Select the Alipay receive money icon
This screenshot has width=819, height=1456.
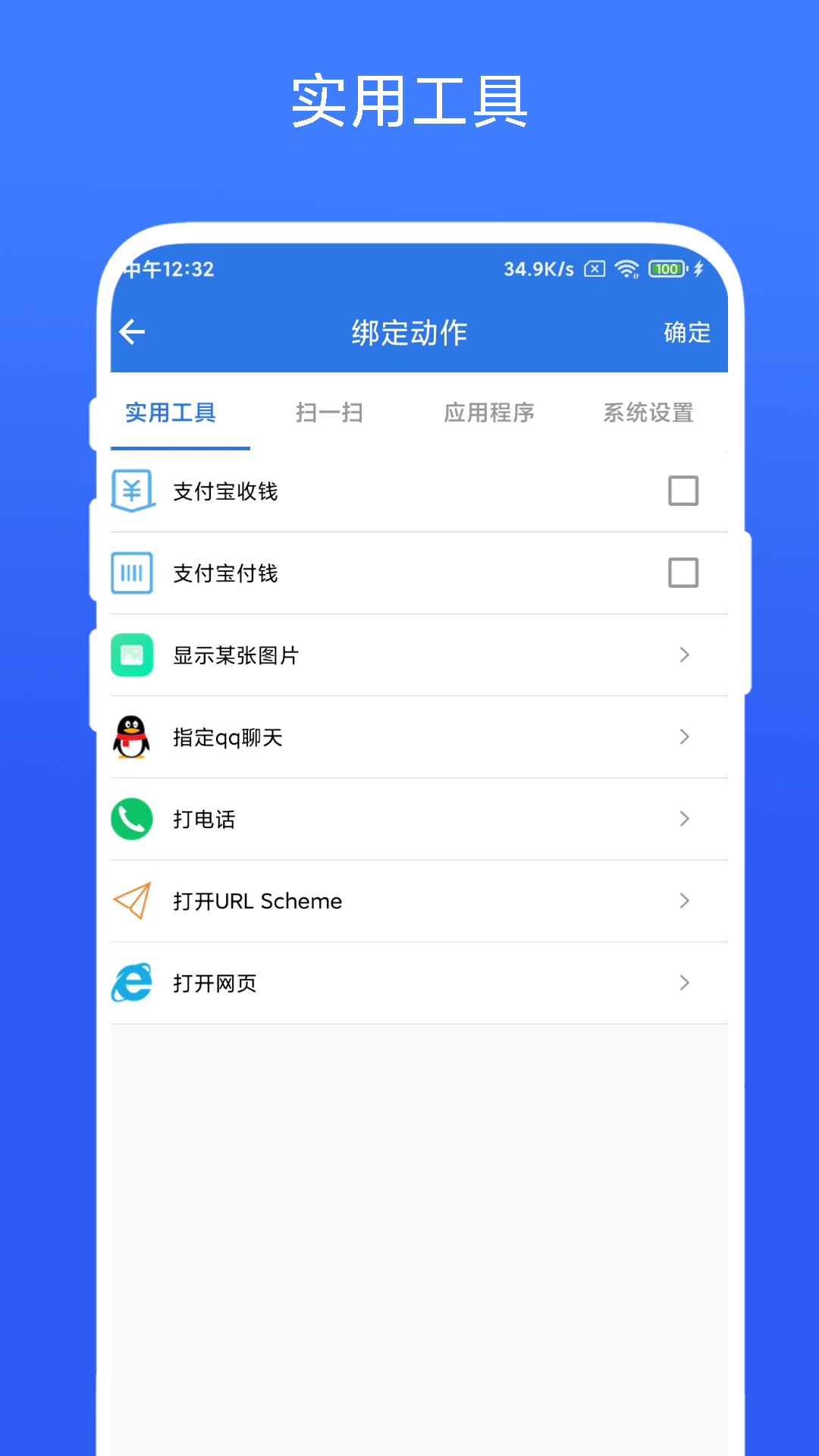(x=131, y=491)
